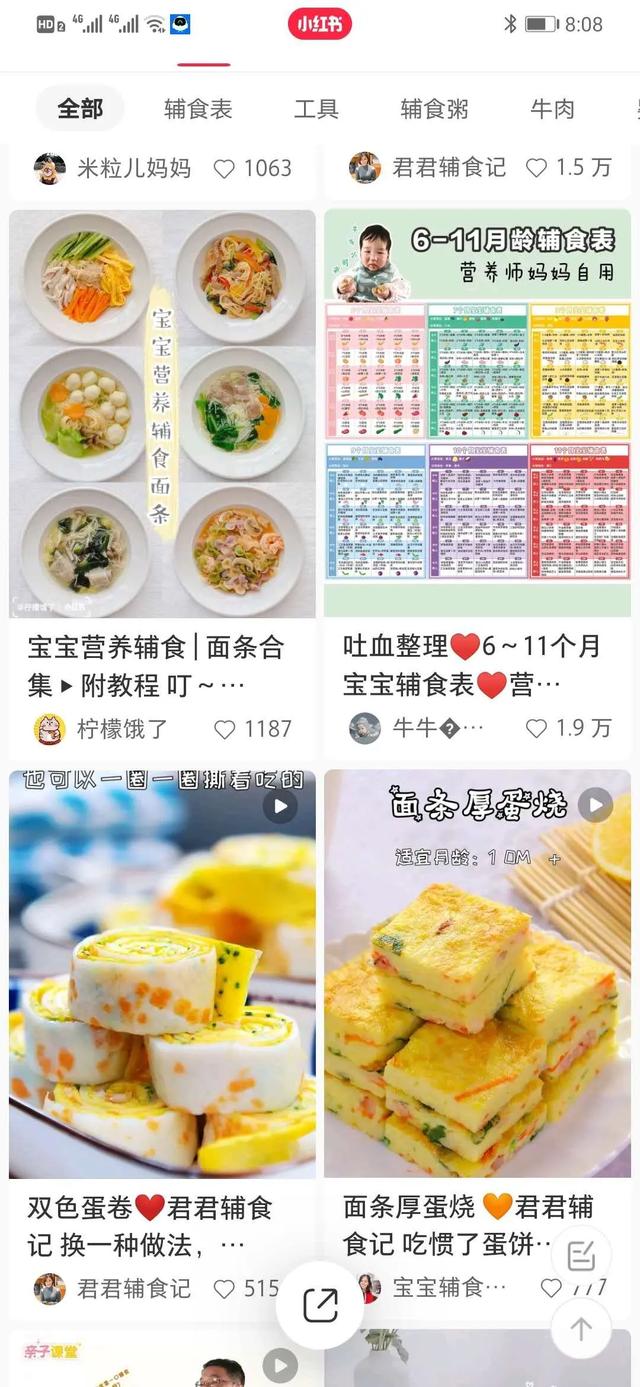The width and height of the screenshot is (640, 1387).
Task: Like the post by 米粒儿妈妈
Action: (x=225, y=168)
